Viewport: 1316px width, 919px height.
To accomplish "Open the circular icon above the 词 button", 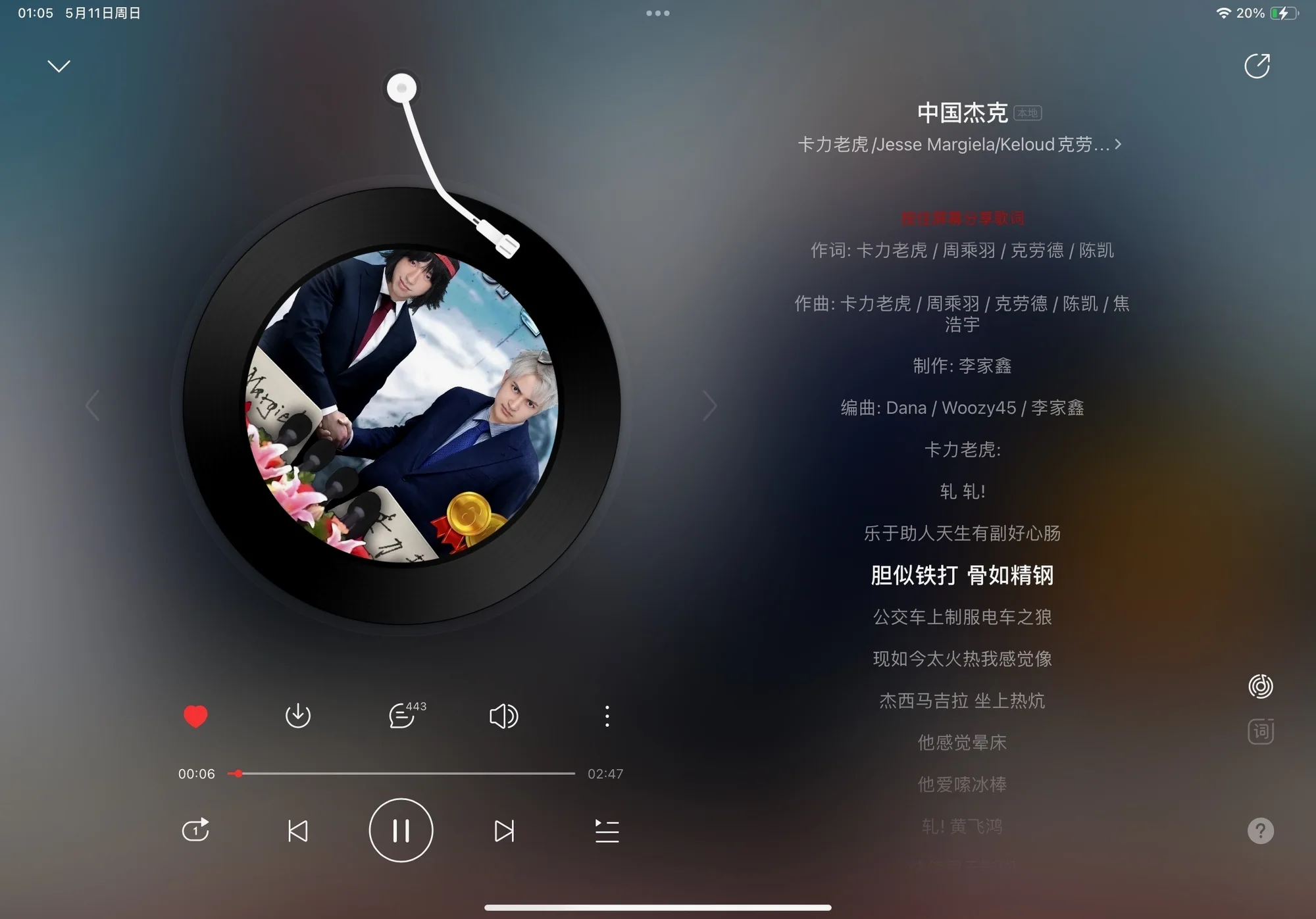I will coord(1260,686).
